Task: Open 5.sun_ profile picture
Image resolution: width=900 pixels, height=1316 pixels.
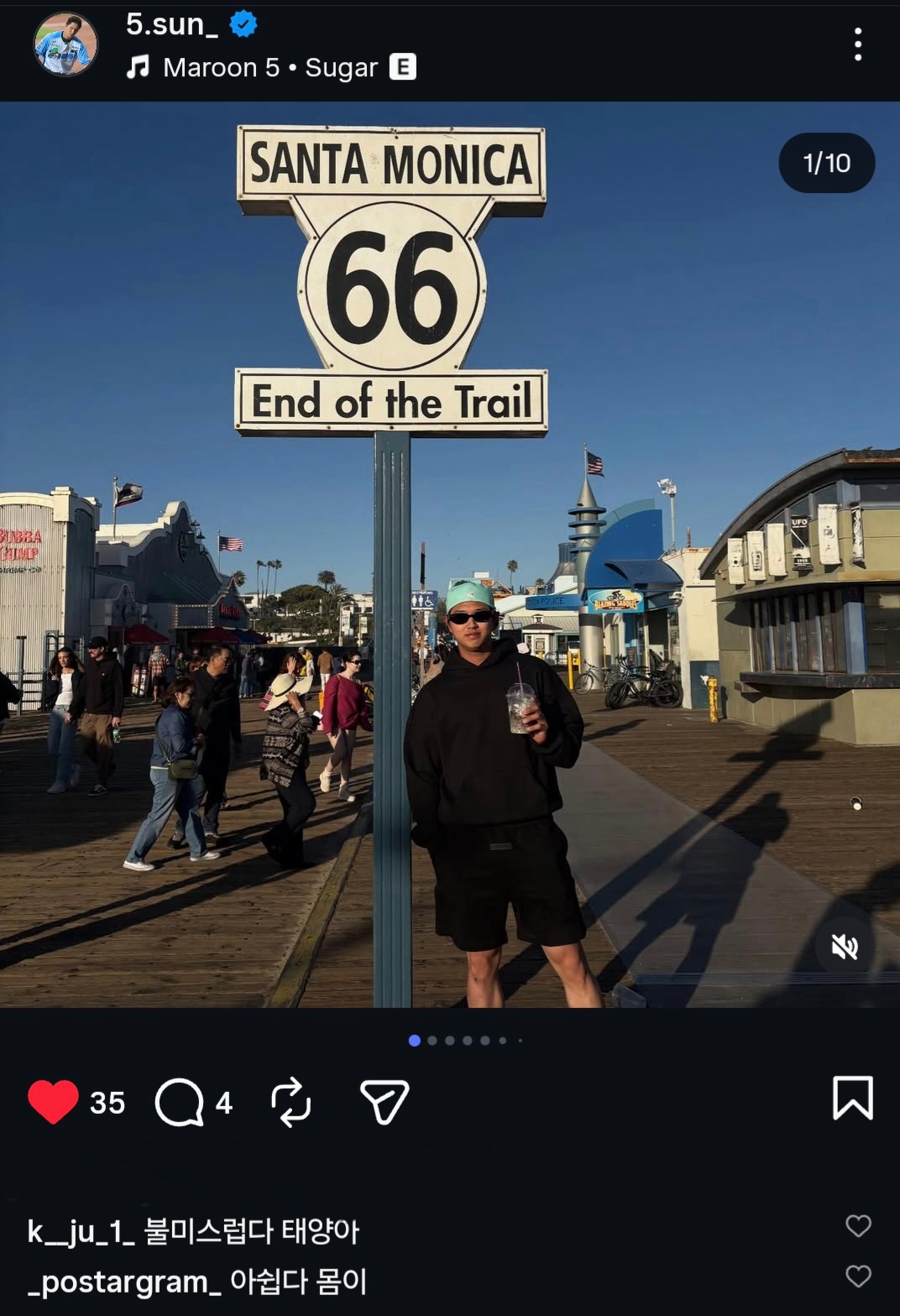Action: [65, 44]
